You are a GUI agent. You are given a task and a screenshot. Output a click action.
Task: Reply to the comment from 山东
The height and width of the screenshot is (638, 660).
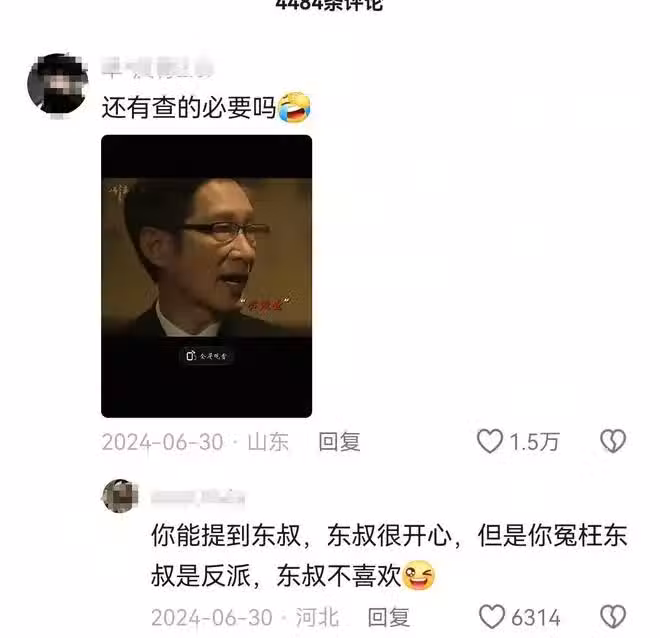pos(339,441)
